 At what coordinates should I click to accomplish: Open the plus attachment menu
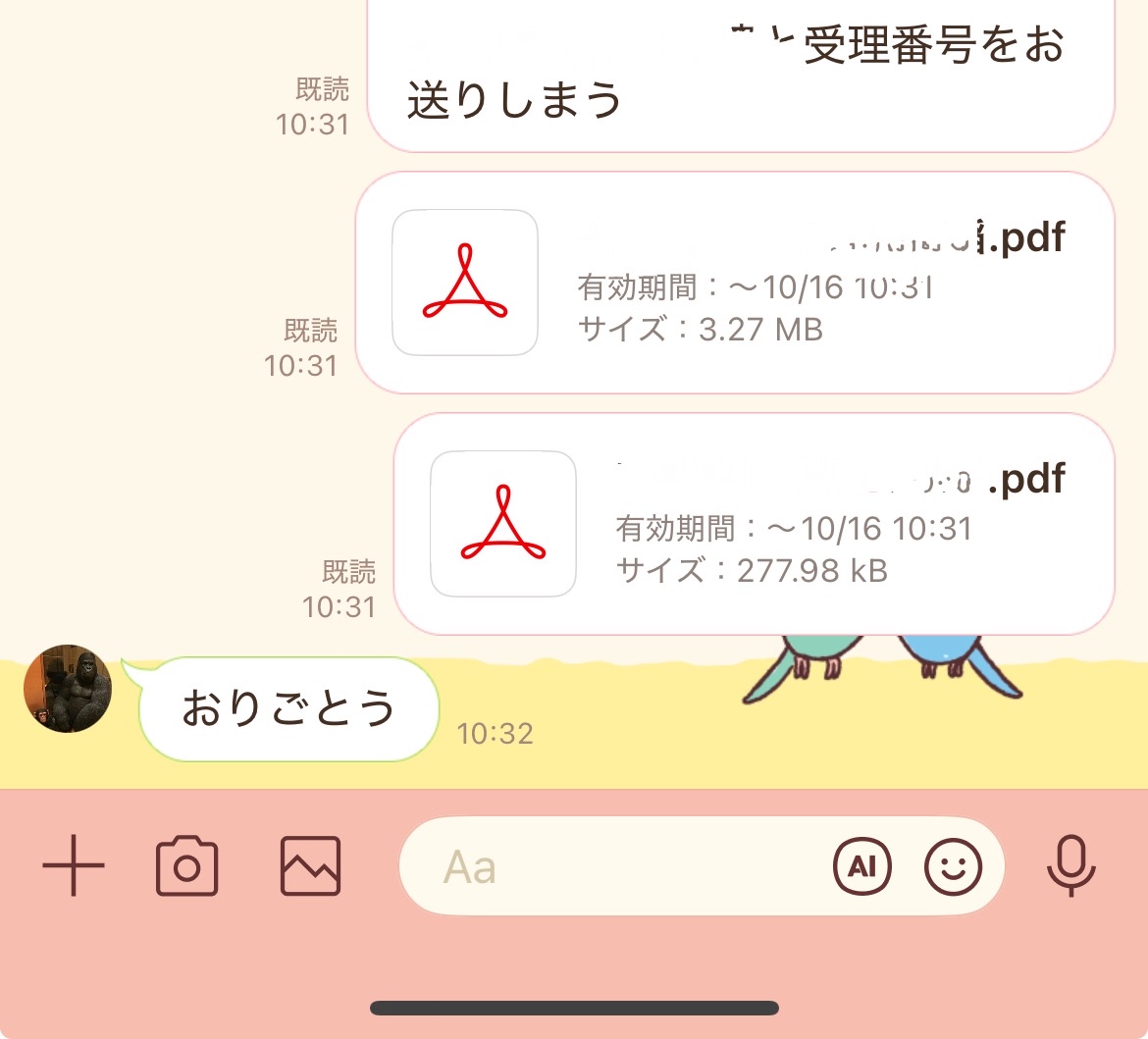click(x=74, y=866)
